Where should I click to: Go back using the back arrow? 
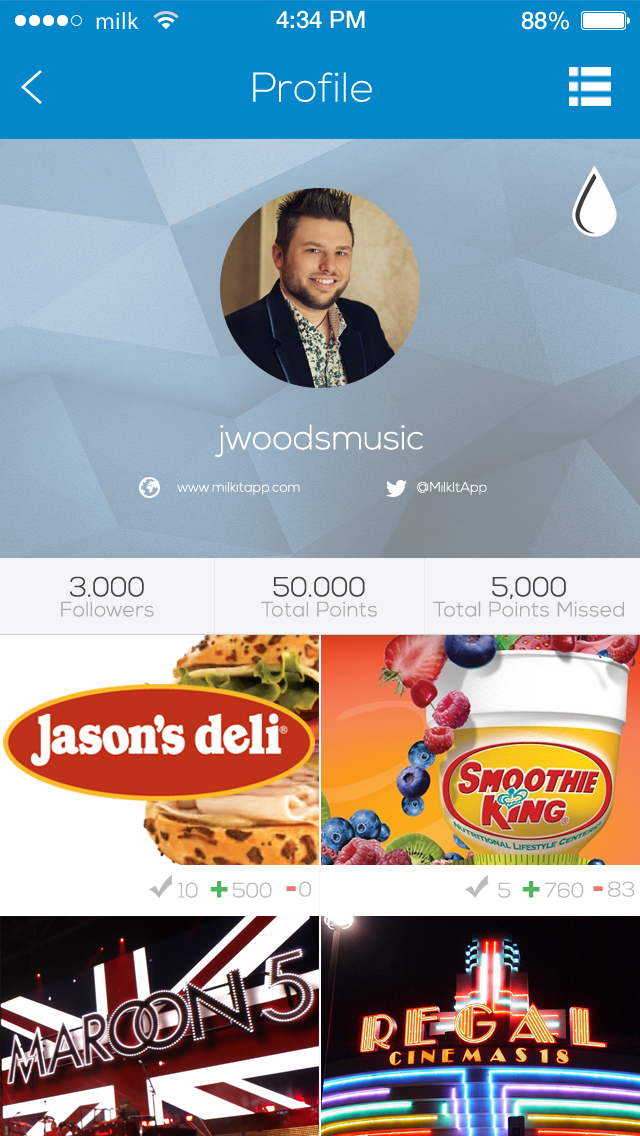point(32,88)
